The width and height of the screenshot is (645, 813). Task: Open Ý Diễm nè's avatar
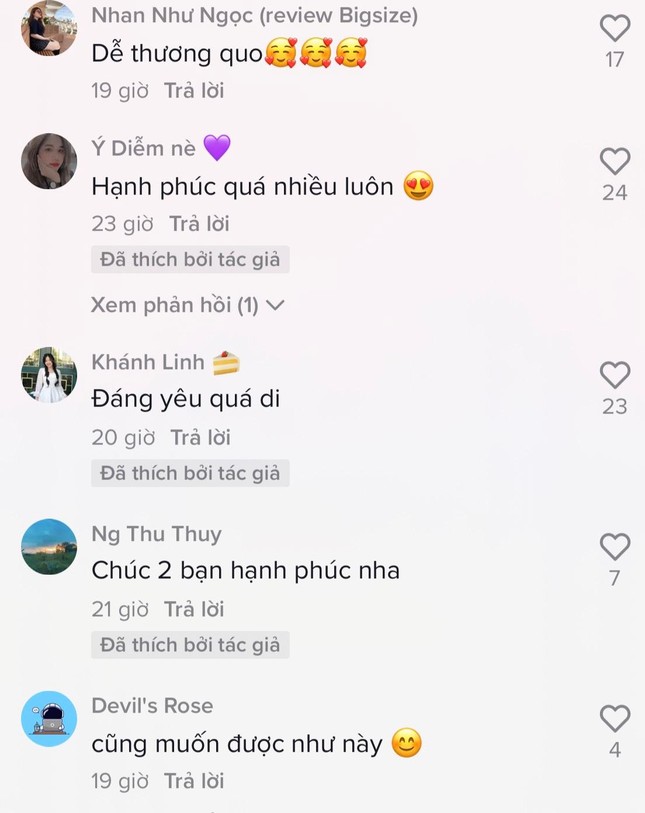coord(49,161)
